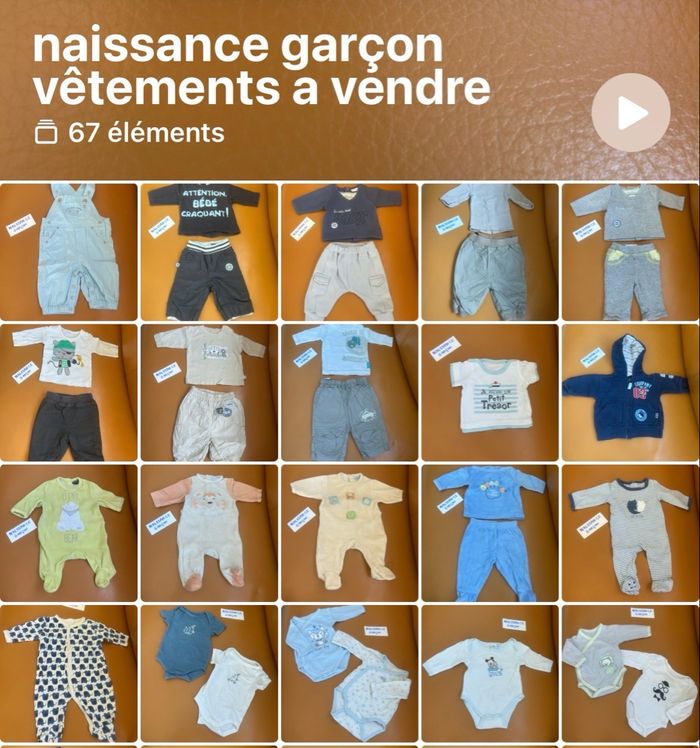700x748 pixels.
Task: Open the denim overalls photo
Action: click(69, 251)
